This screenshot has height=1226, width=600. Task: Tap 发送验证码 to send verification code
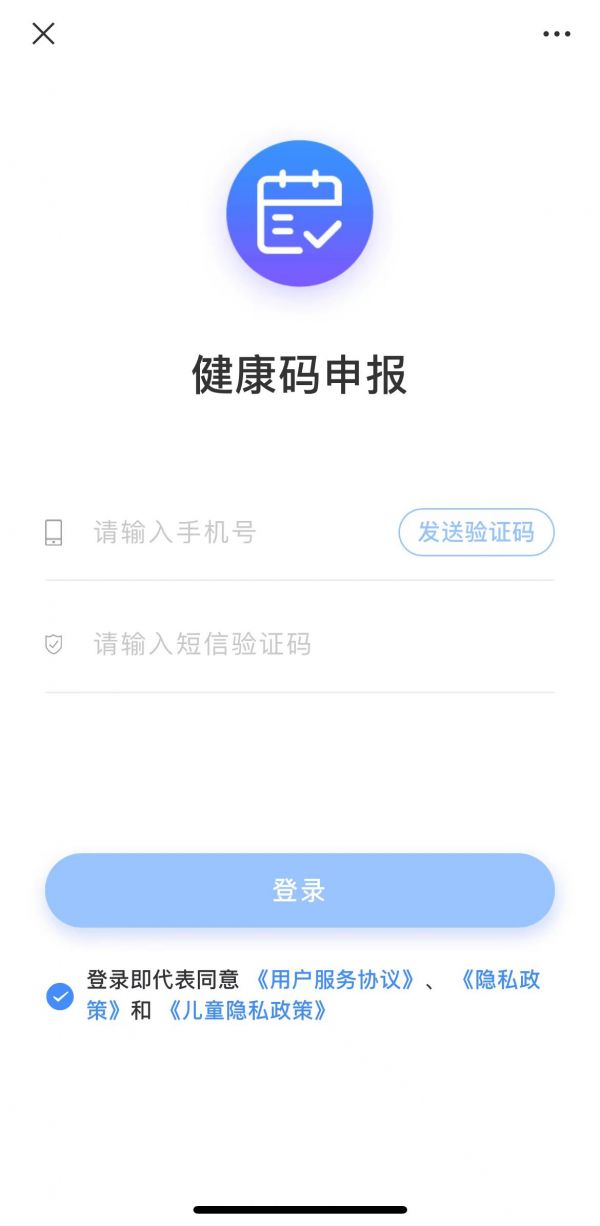pos(476,532)
